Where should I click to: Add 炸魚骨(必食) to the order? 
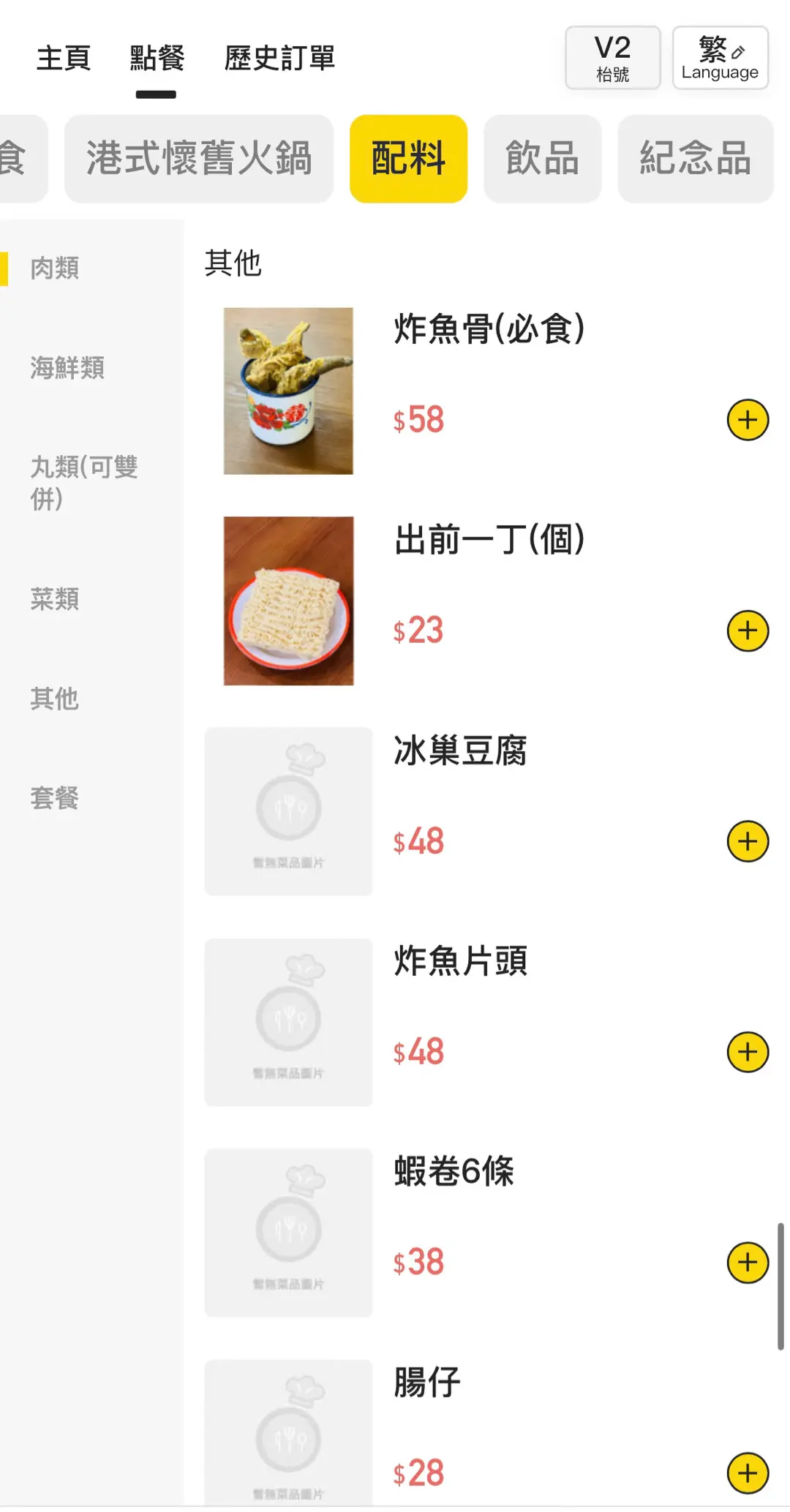[748, 420]
